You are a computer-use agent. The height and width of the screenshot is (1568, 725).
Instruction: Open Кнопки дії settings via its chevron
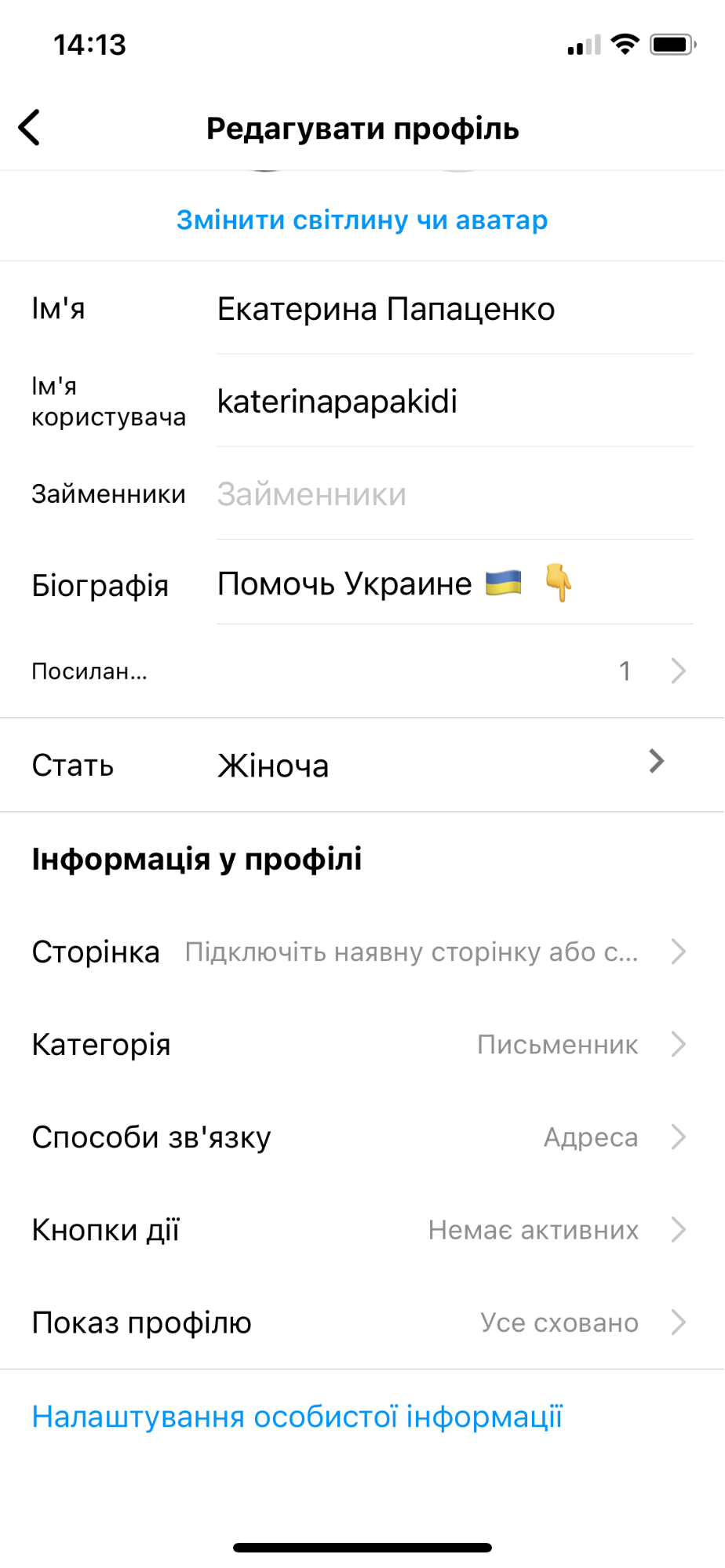point(678,1230)
